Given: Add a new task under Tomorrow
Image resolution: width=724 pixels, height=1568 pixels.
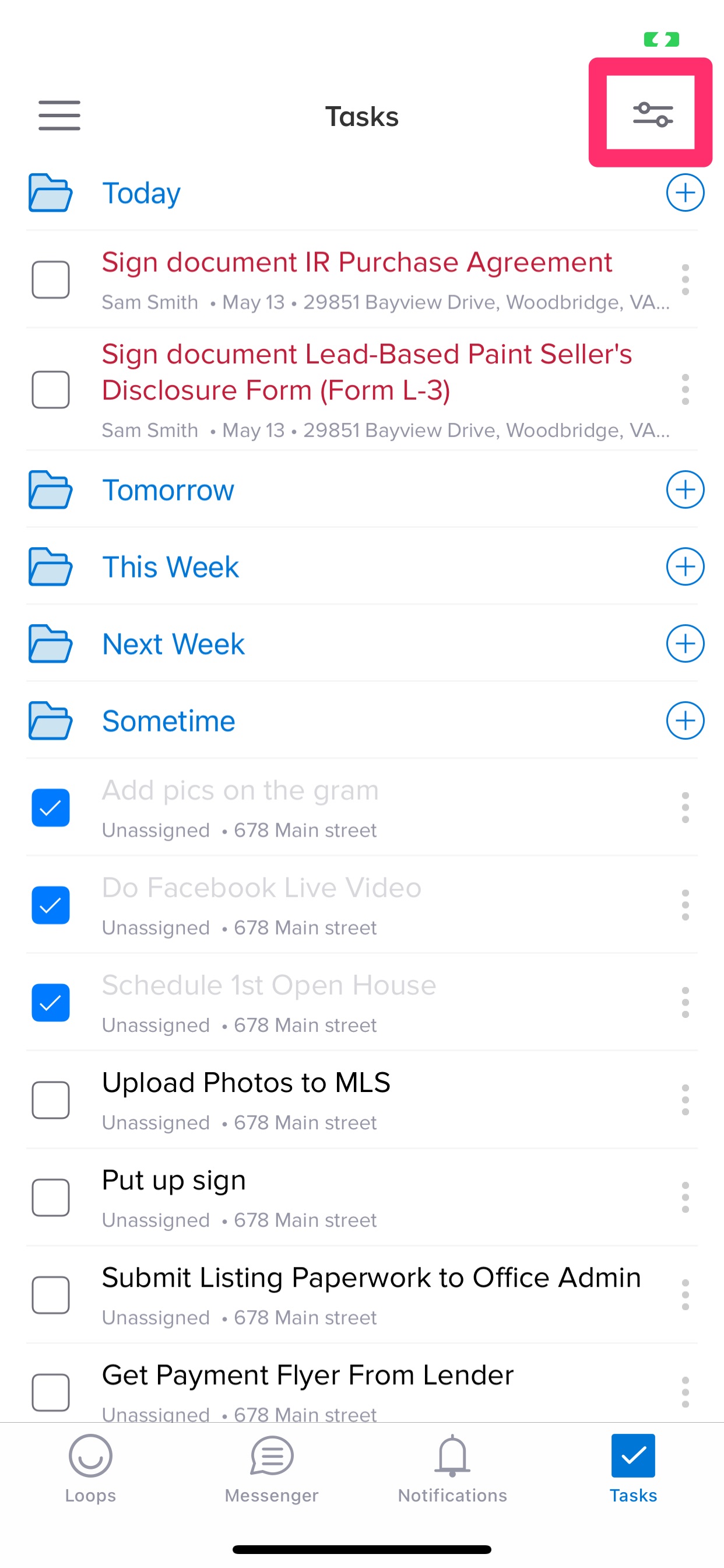Looking at the screenshot, I should coord(685,489).
